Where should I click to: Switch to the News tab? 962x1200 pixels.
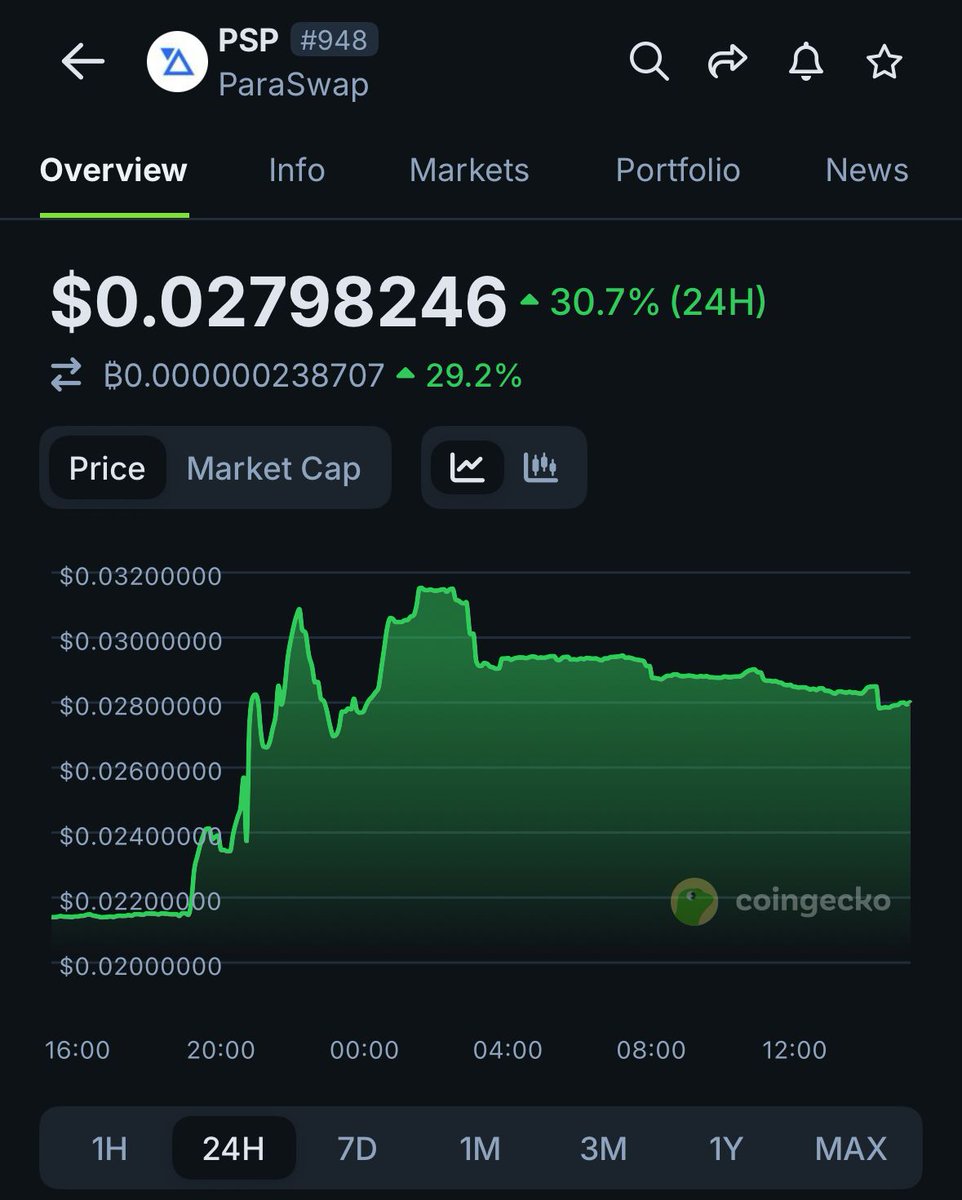tap(866, 170)
